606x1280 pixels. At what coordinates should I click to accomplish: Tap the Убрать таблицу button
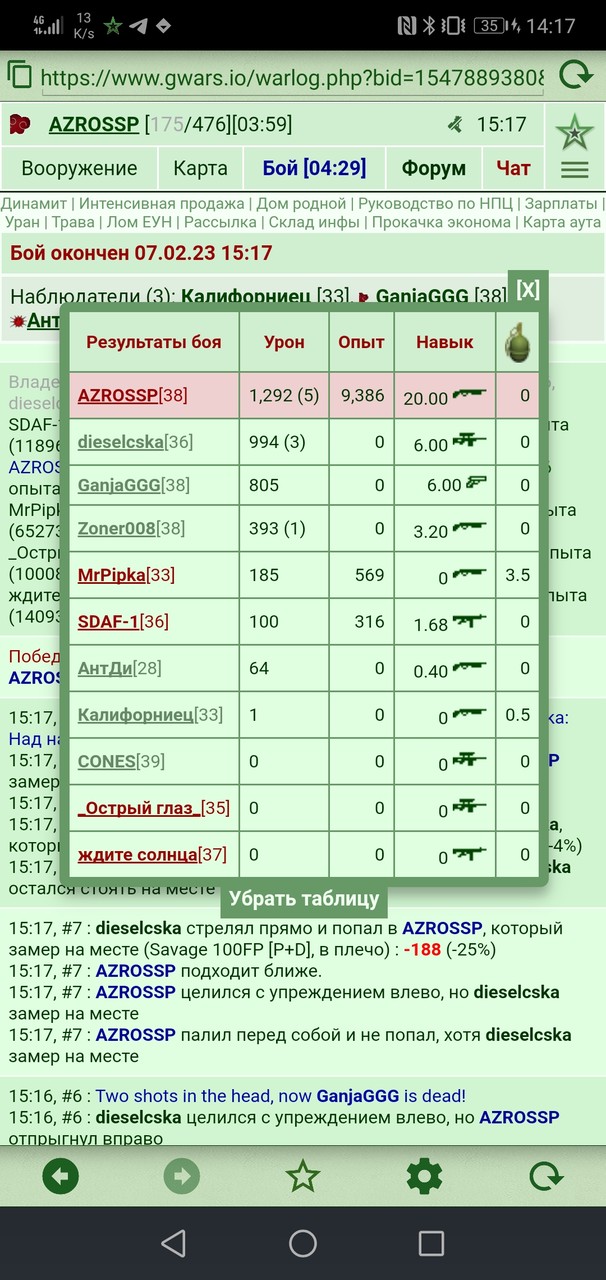(x=304, y=898)
